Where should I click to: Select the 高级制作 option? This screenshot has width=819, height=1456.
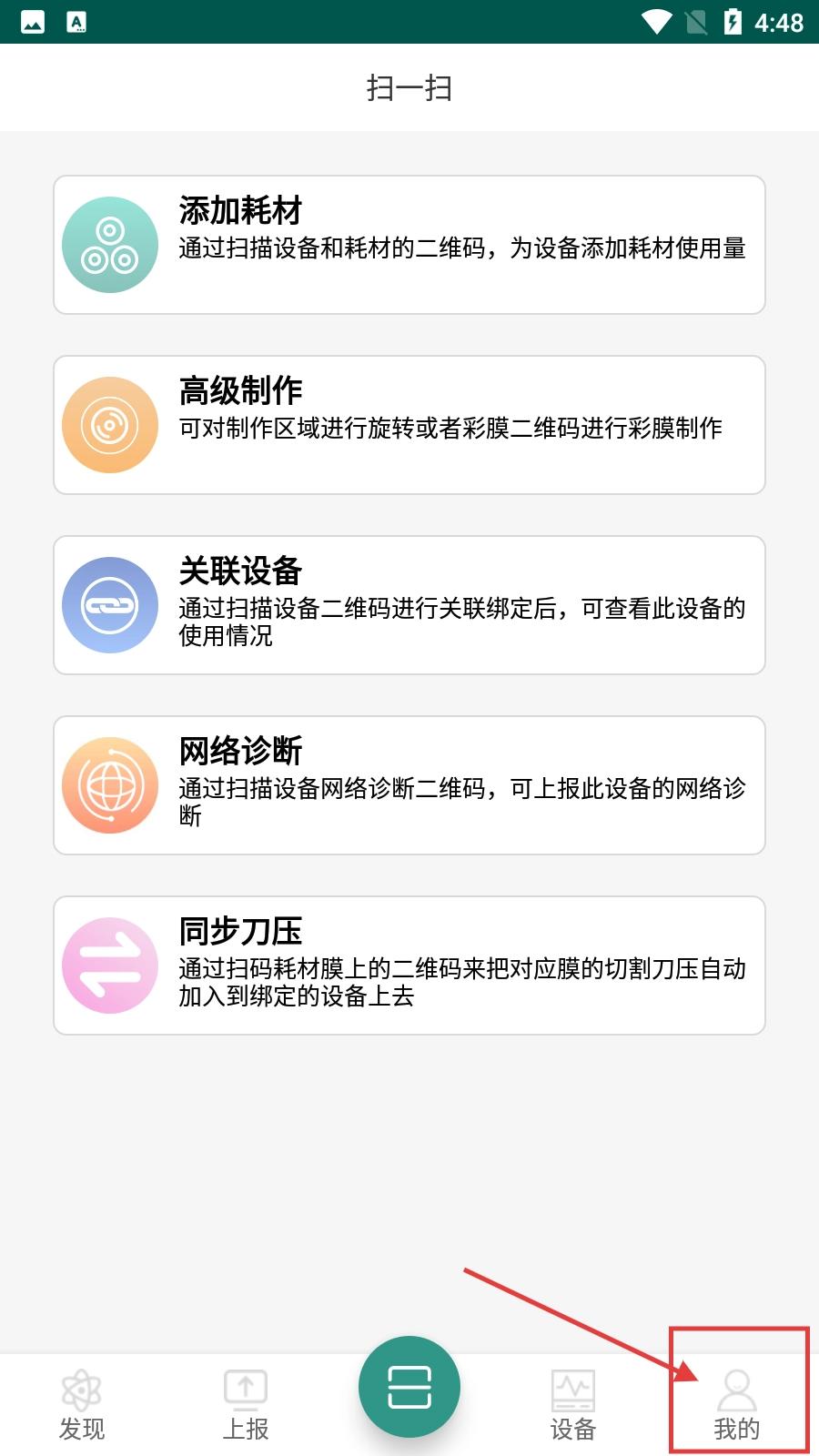409,425
